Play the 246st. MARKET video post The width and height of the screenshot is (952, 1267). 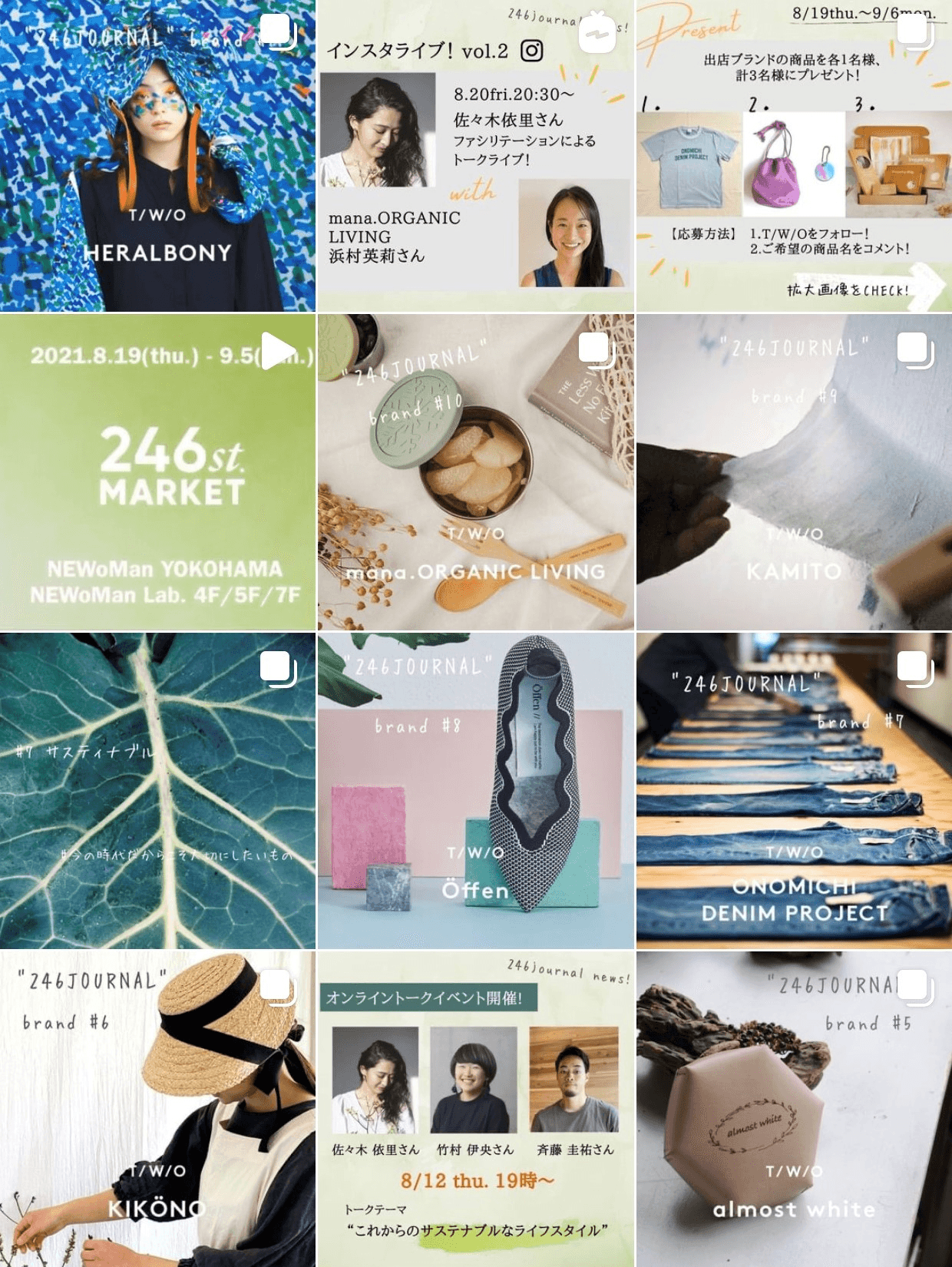157,472
